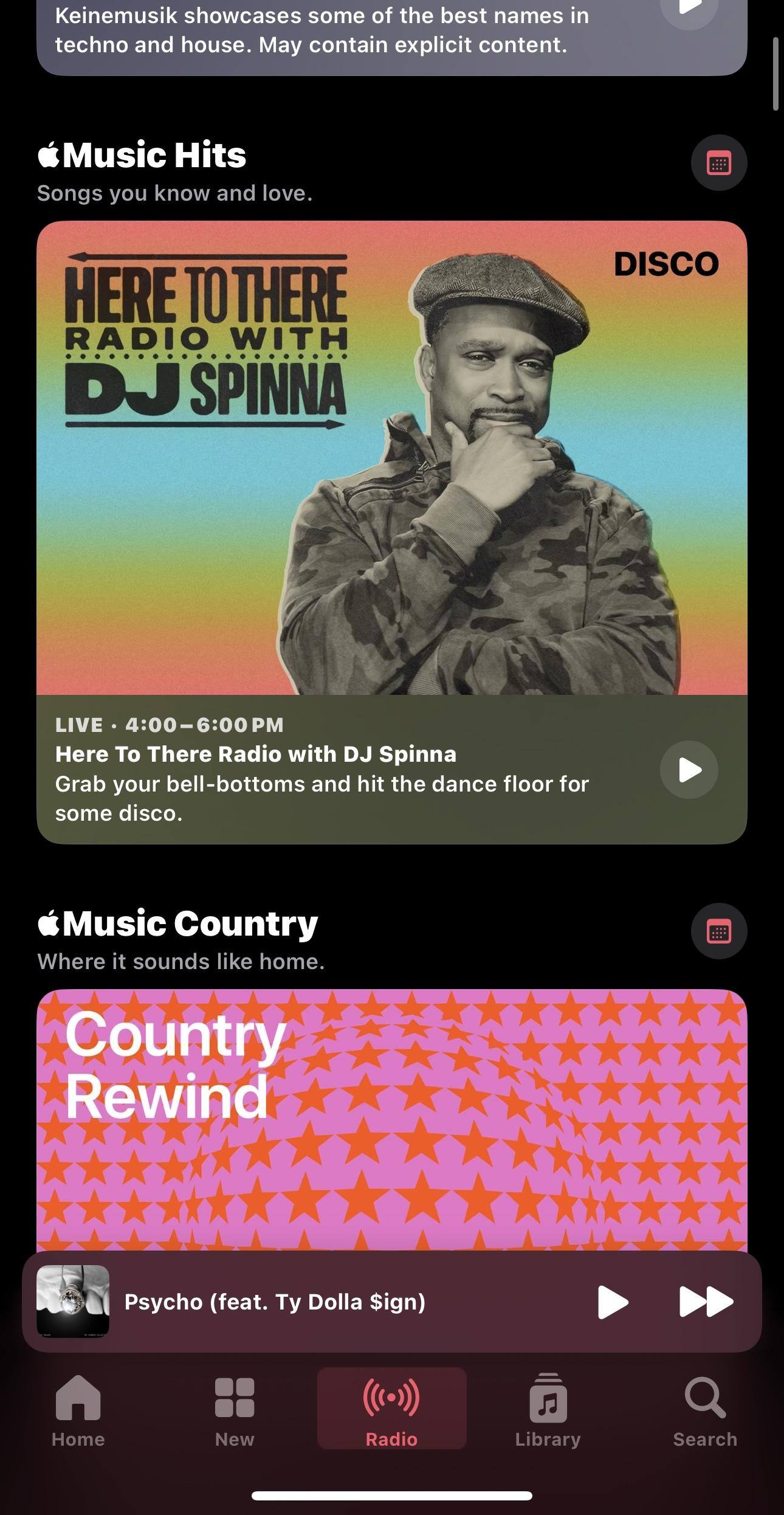Open the Apple Music Country schedule
The image size is (784, 1515).
pos(718,931)
